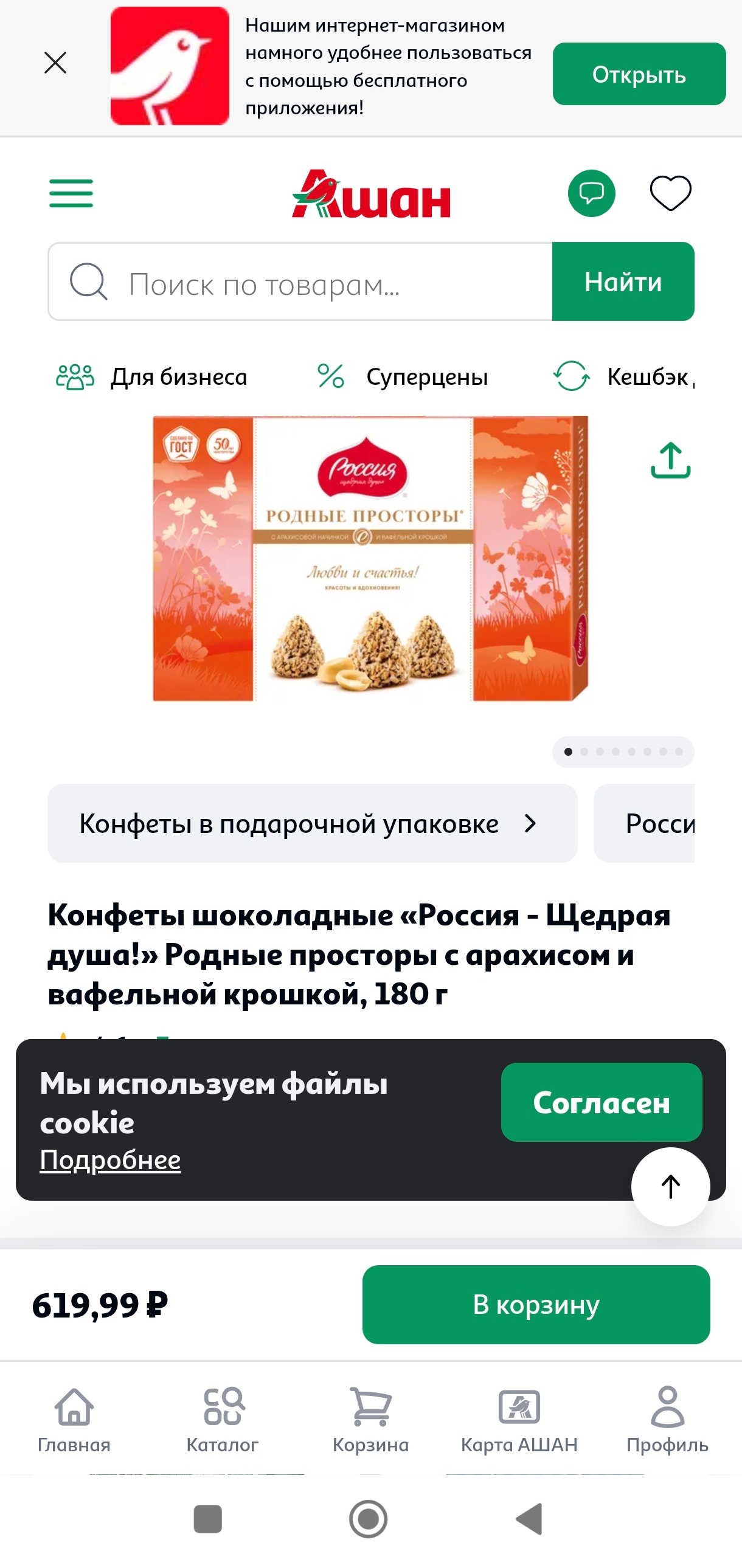Open the hamburger menu
This screenshot has height=1568, width=742.
click(x=71, y=193)
